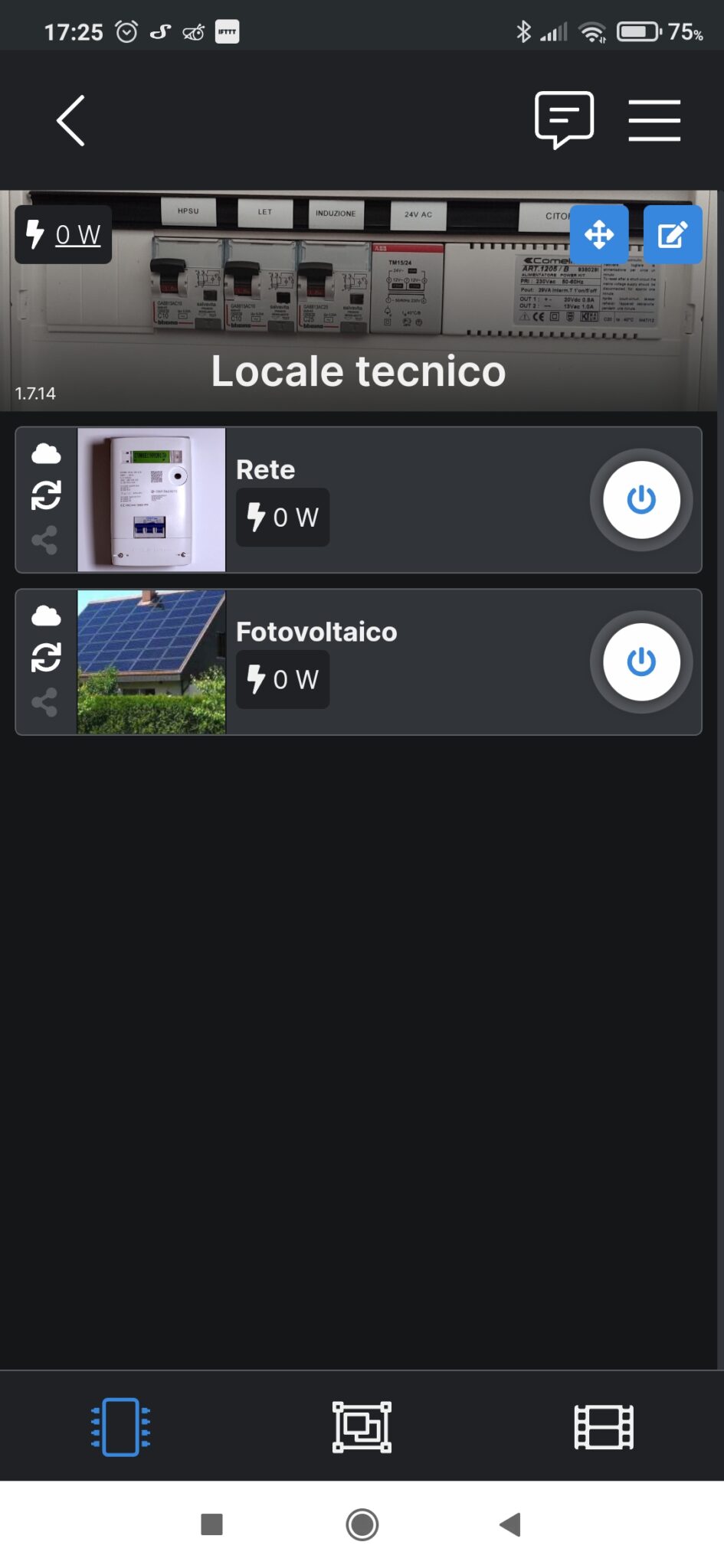Switch to the devices tab

tap(120, 1427)
